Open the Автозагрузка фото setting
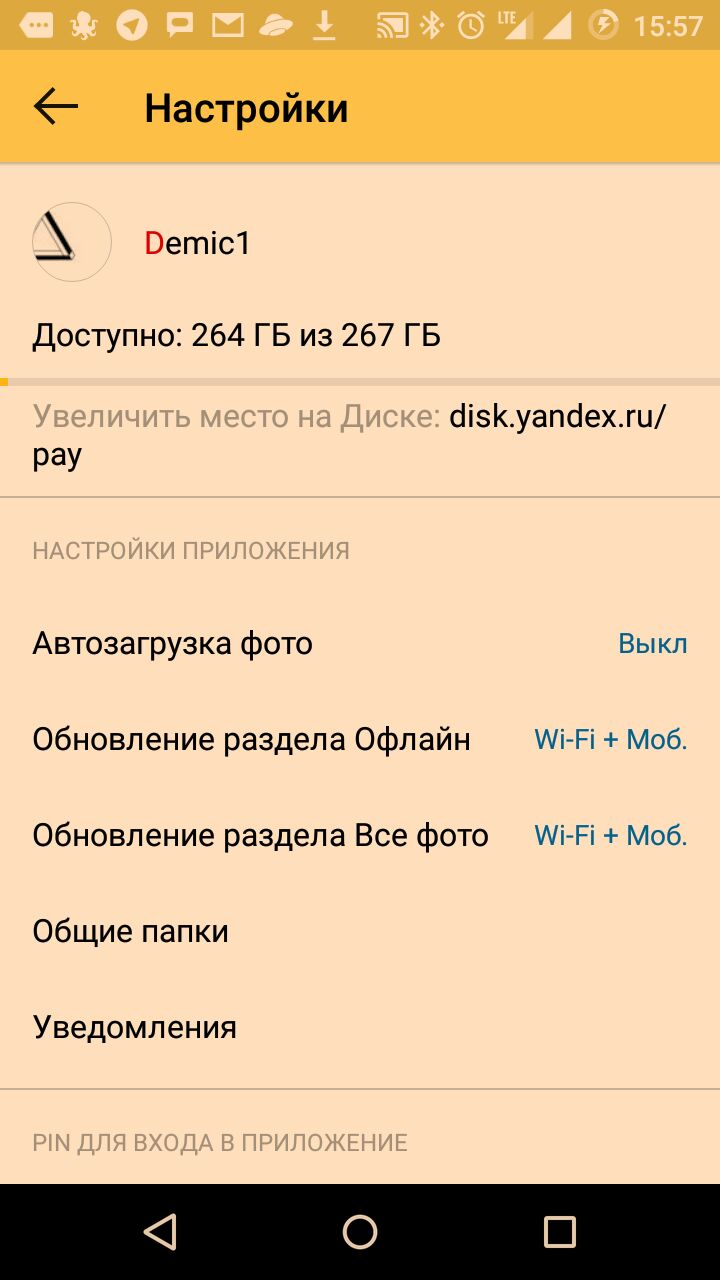This screenshot has width=720, height=1280. (x=360, y=643)
